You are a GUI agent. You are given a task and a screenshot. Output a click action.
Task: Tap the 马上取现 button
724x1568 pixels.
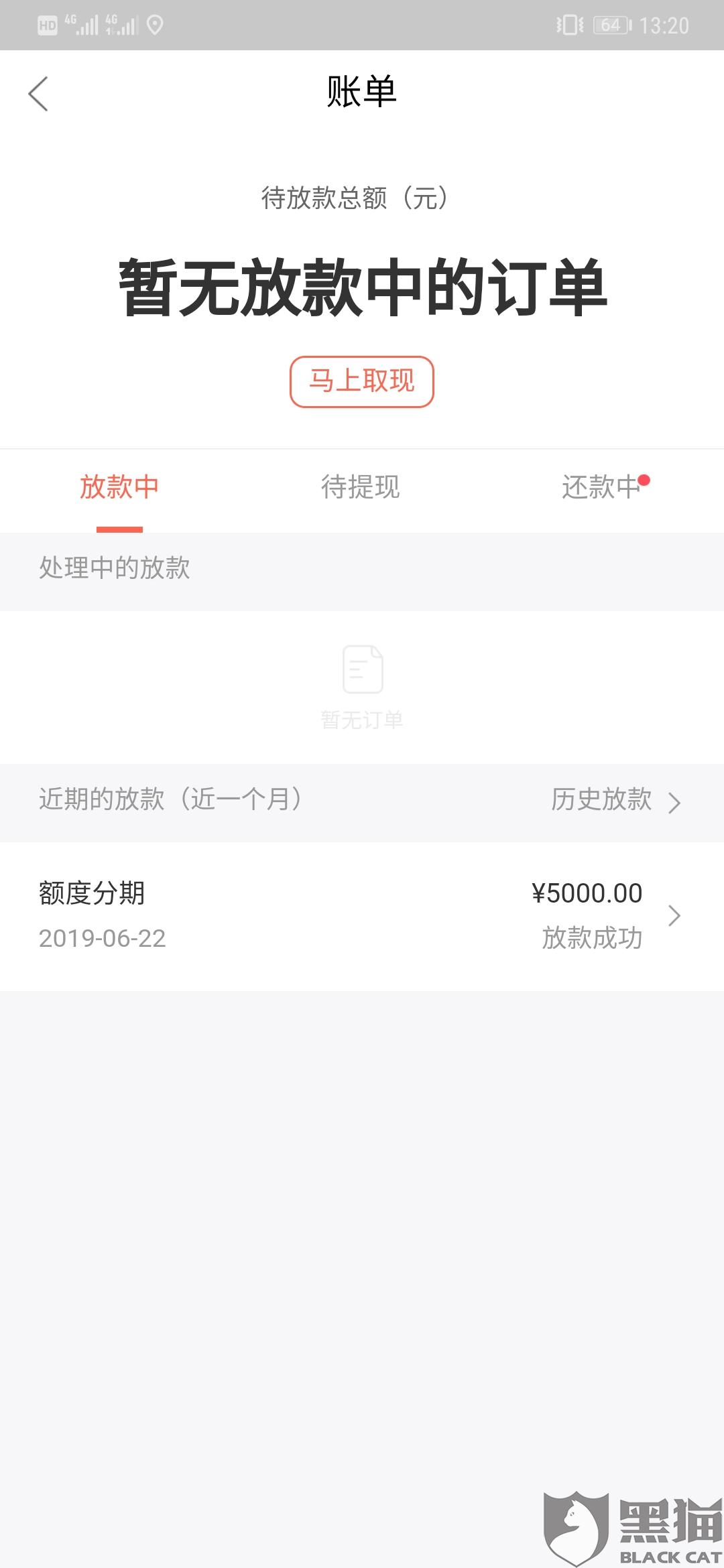point(362,382)
